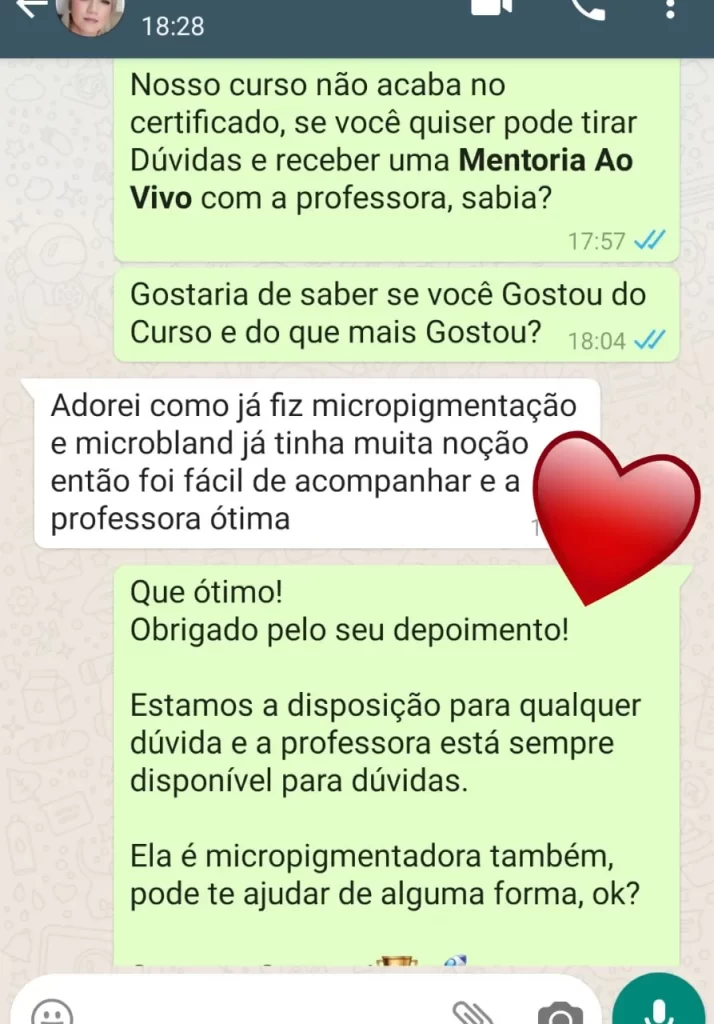
Task: Open the contact's profile picture
Action: click(x=91, y=14)
